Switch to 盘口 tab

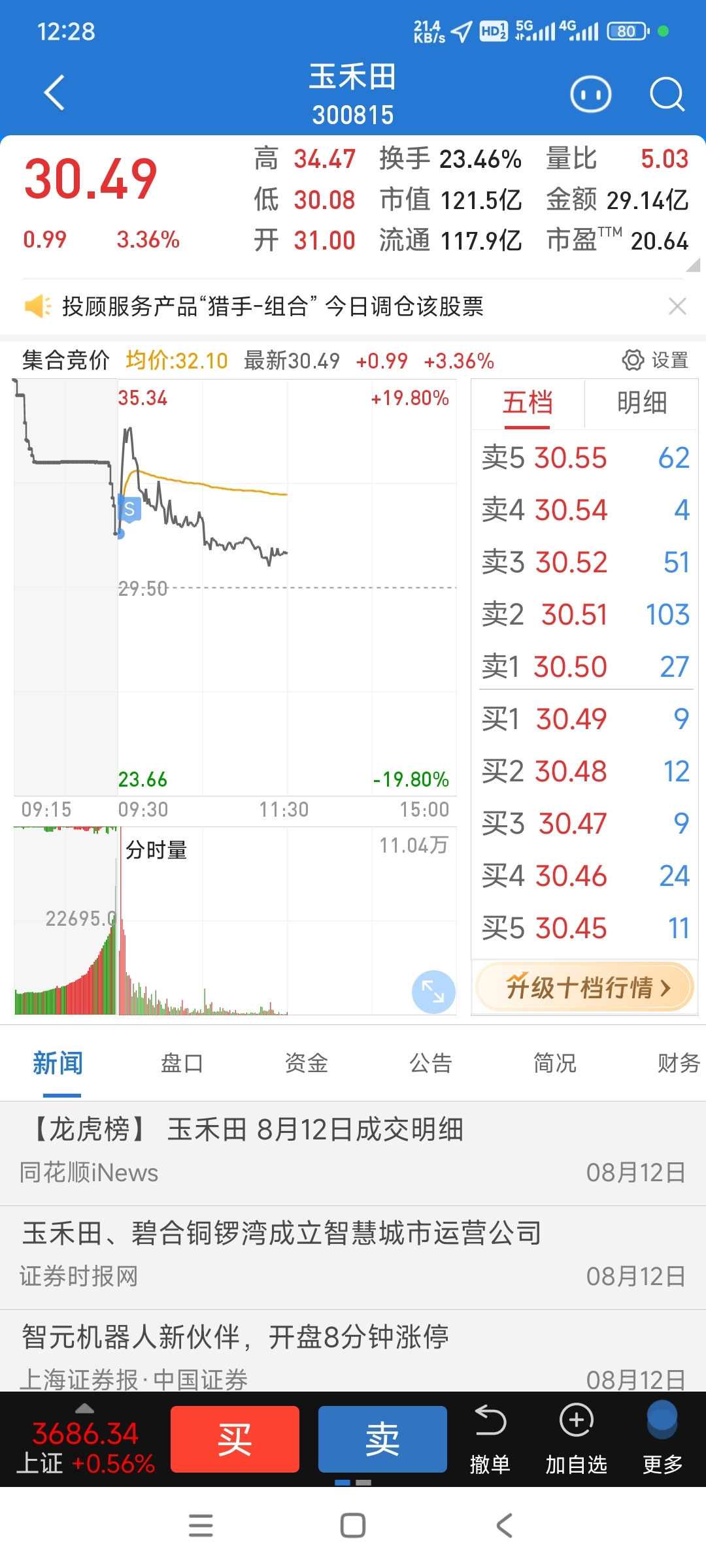(182, 1063)
